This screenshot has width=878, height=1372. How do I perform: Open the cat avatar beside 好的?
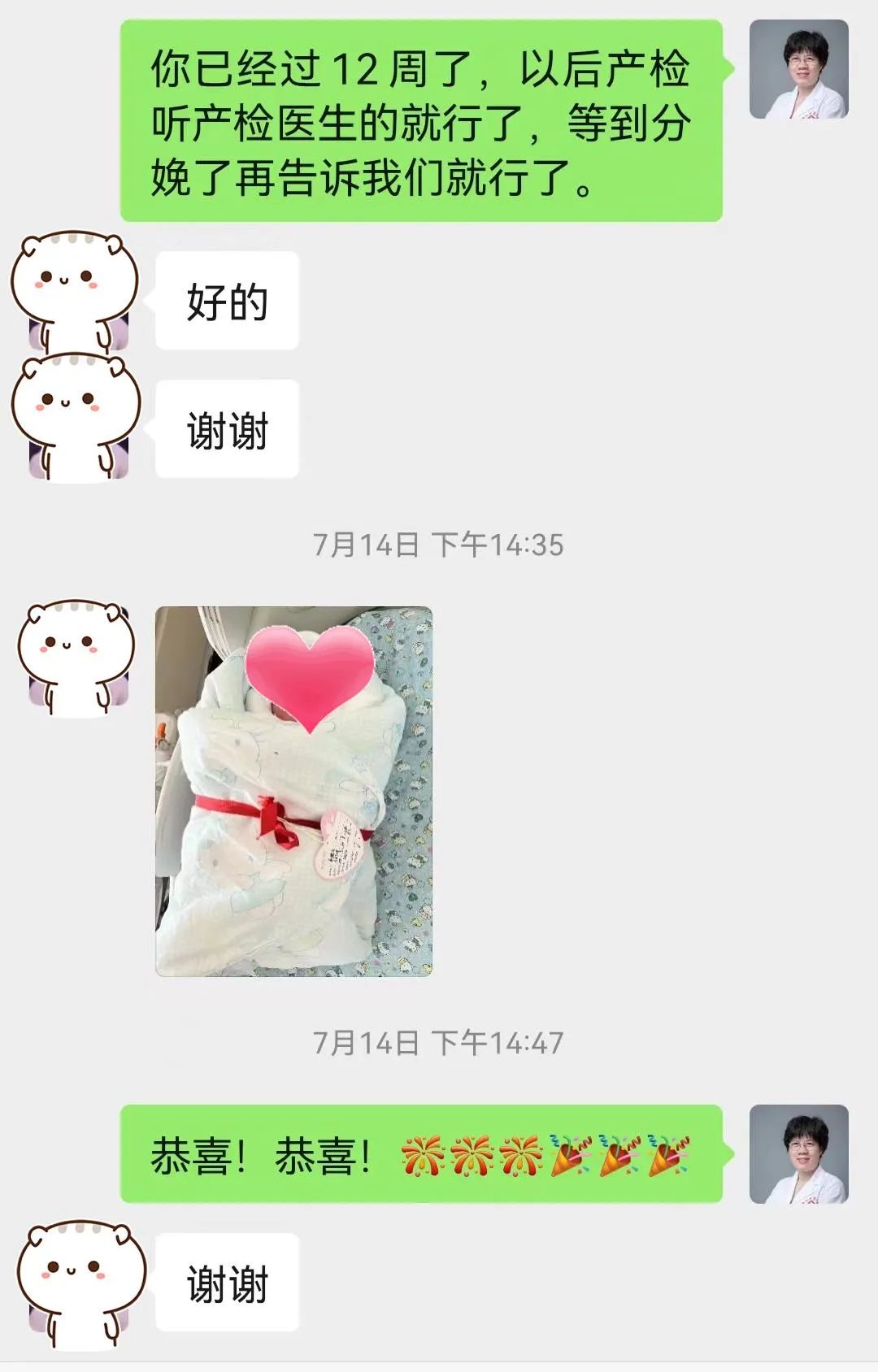pyautogui.click(x=75, y=291)
